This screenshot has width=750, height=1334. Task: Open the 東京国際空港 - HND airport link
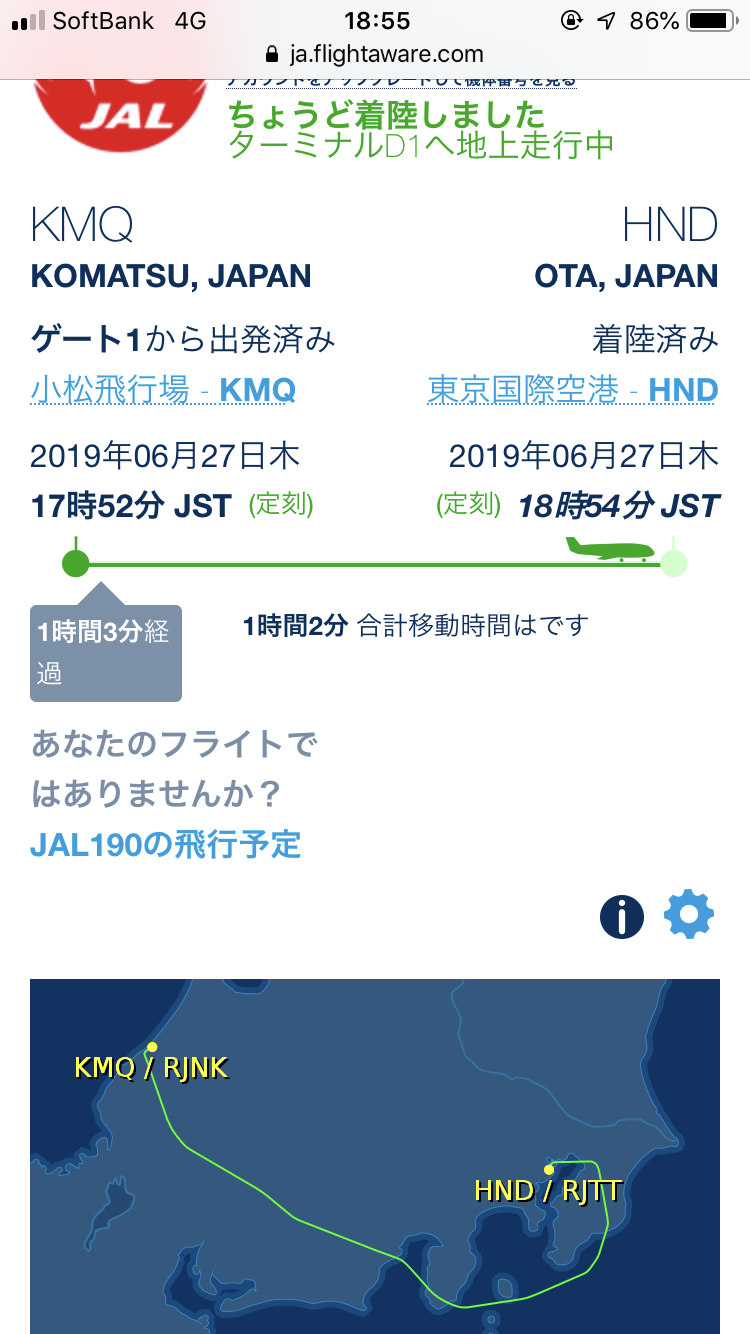pyautogui.click(x=573, y=390)
